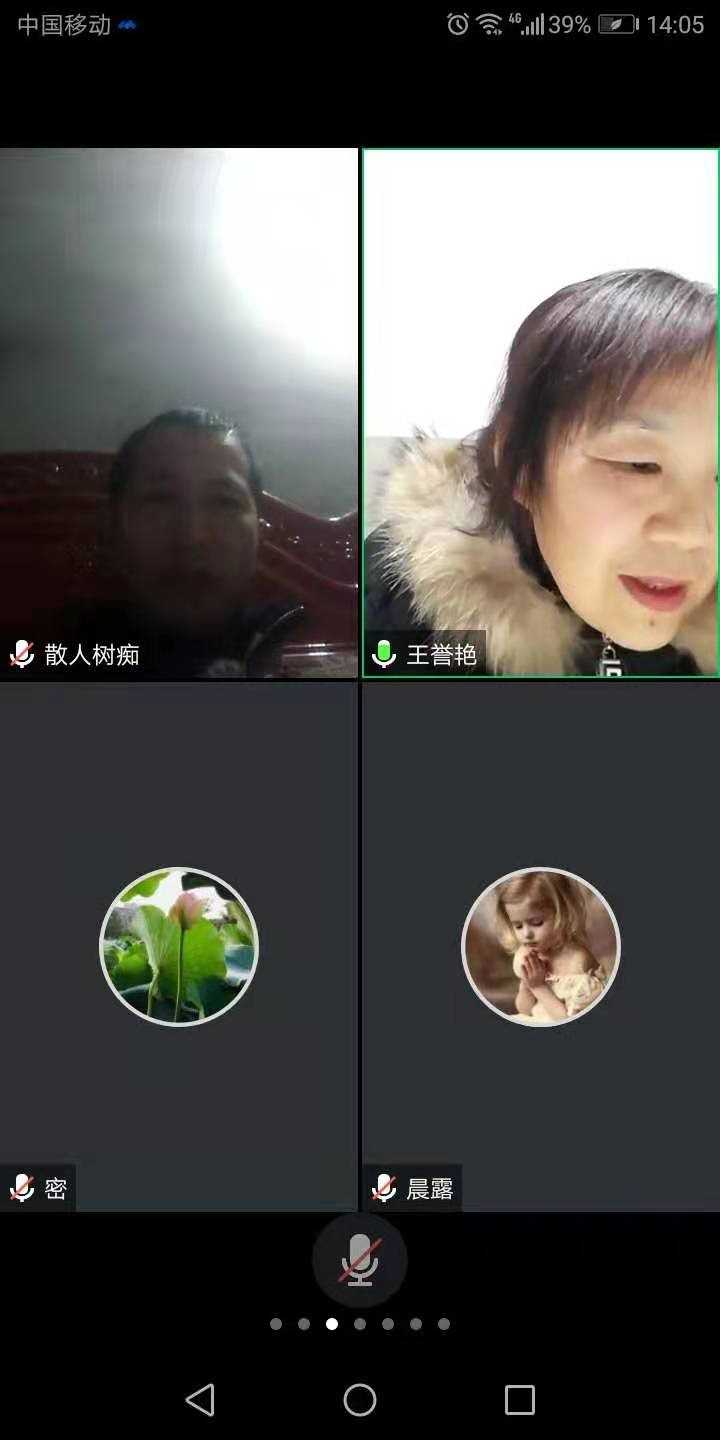Image resolution: width=720 pixels, height=1440 pixels.
Task: Select 晨露's participant tile
Action: pos(540,946)
